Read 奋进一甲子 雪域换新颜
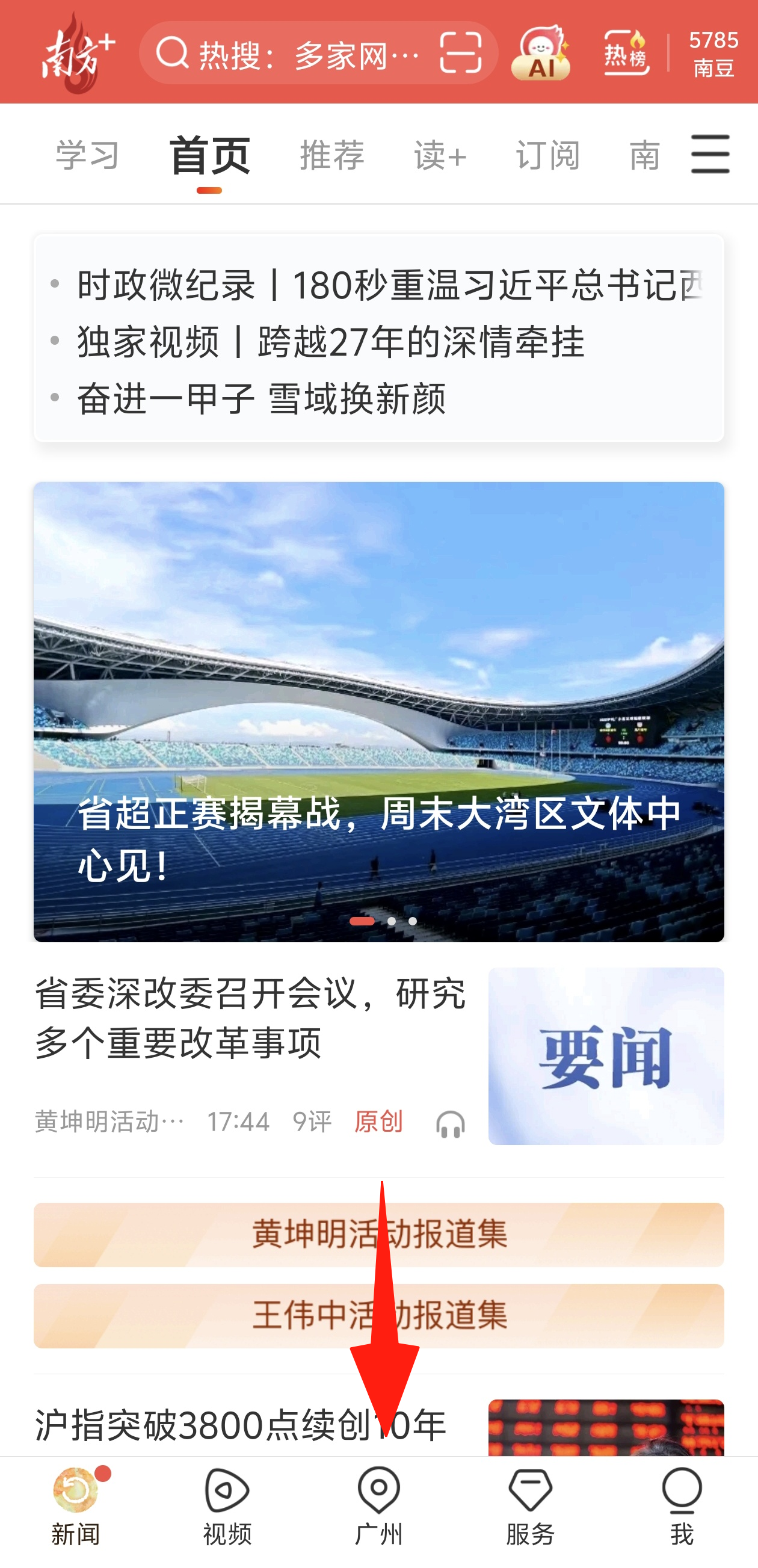The image size is (758, 1568). coord(262,399)
